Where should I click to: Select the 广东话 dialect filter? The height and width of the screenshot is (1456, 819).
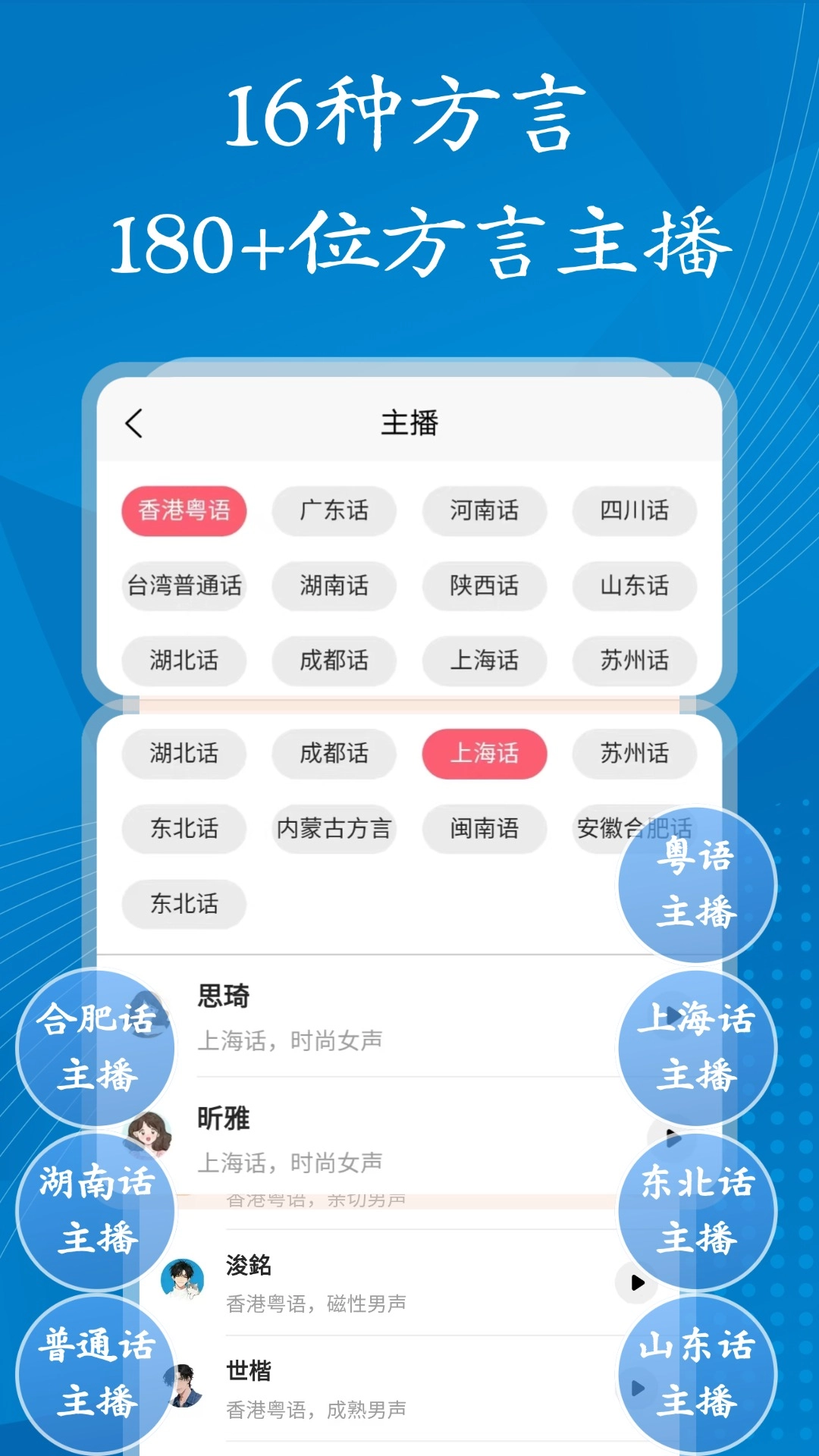tap(334, 512)
